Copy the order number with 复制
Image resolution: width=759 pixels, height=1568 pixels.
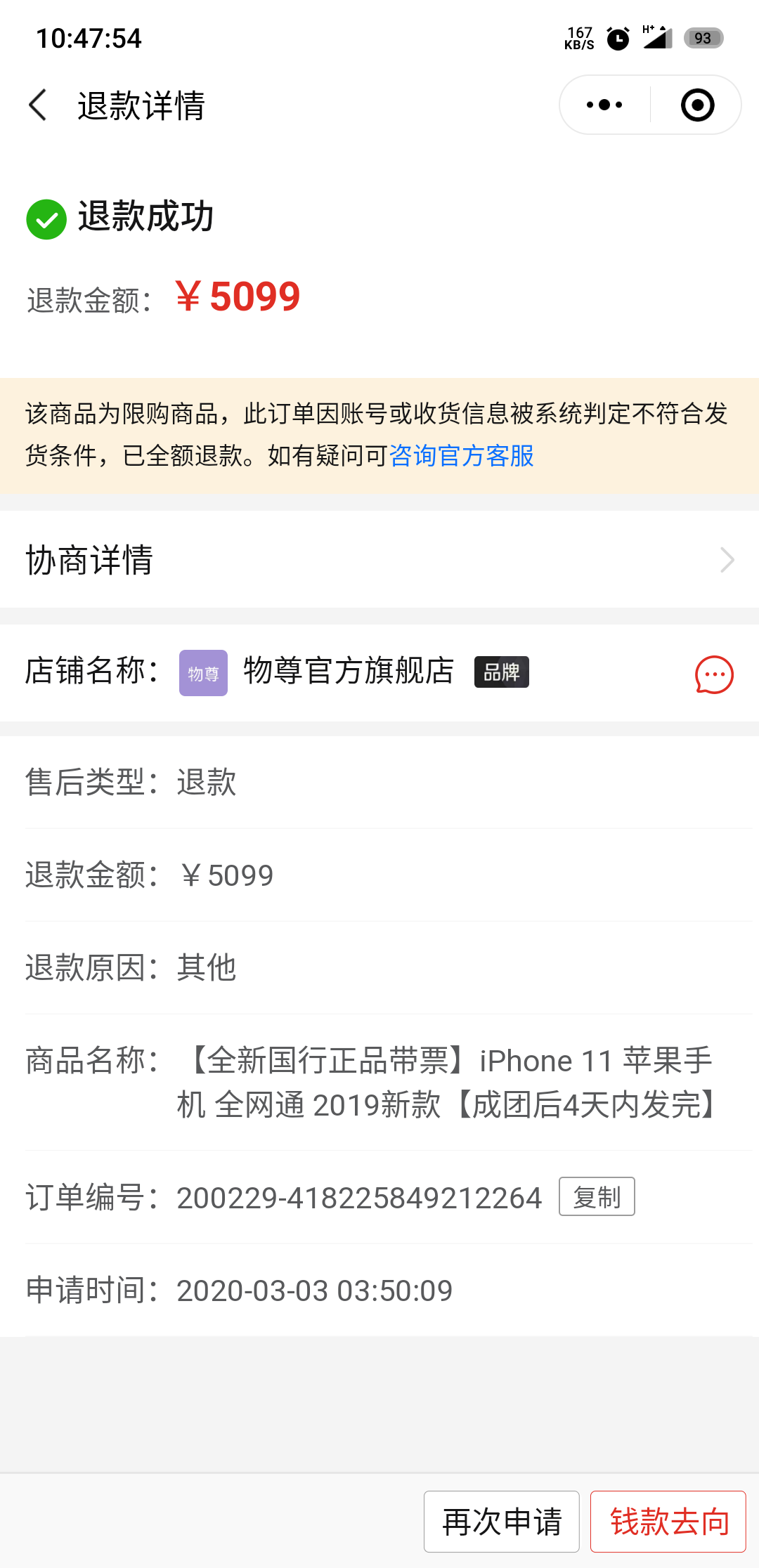597,1196
